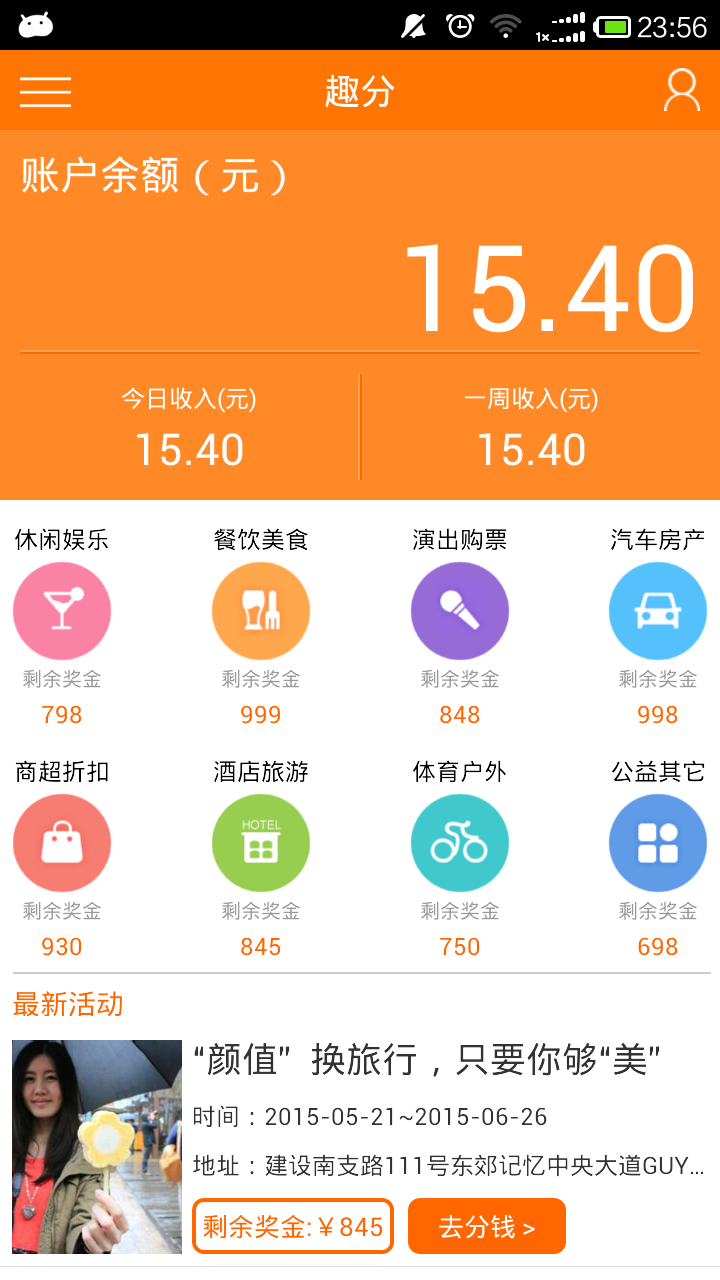Screen dimensions: 720x1280
Task: Open the 休闲娱乐 category
Action: tap(62, 611)
